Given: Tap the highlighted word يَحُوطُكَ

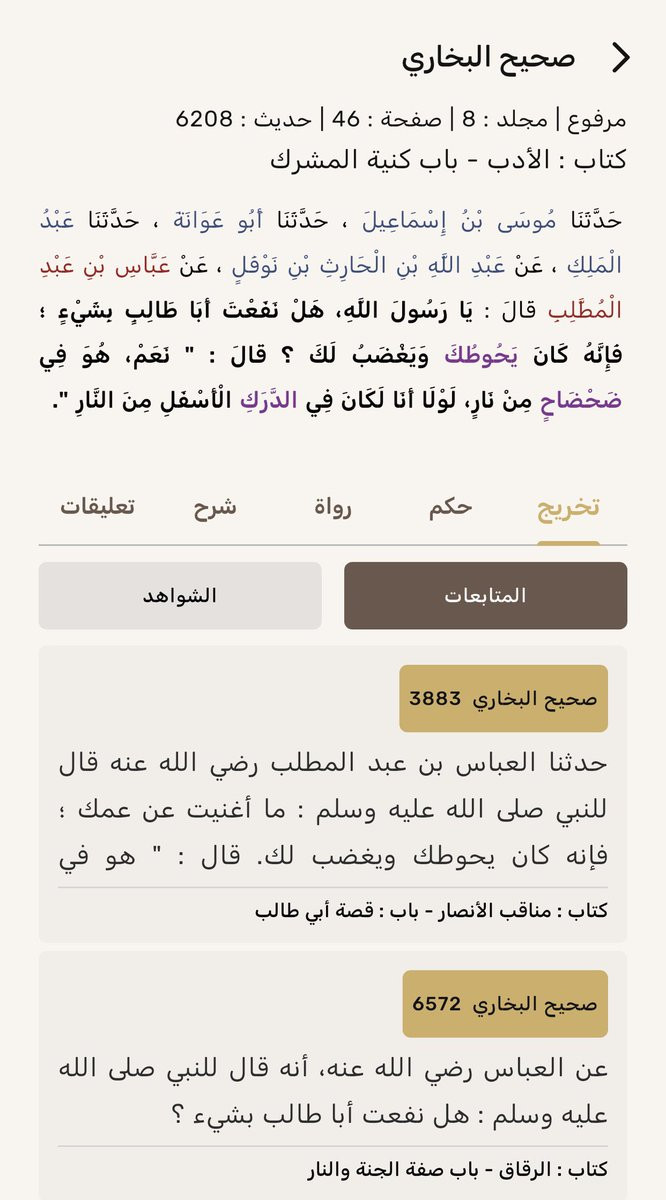Looking at the screenshot, I should (486, 356).
